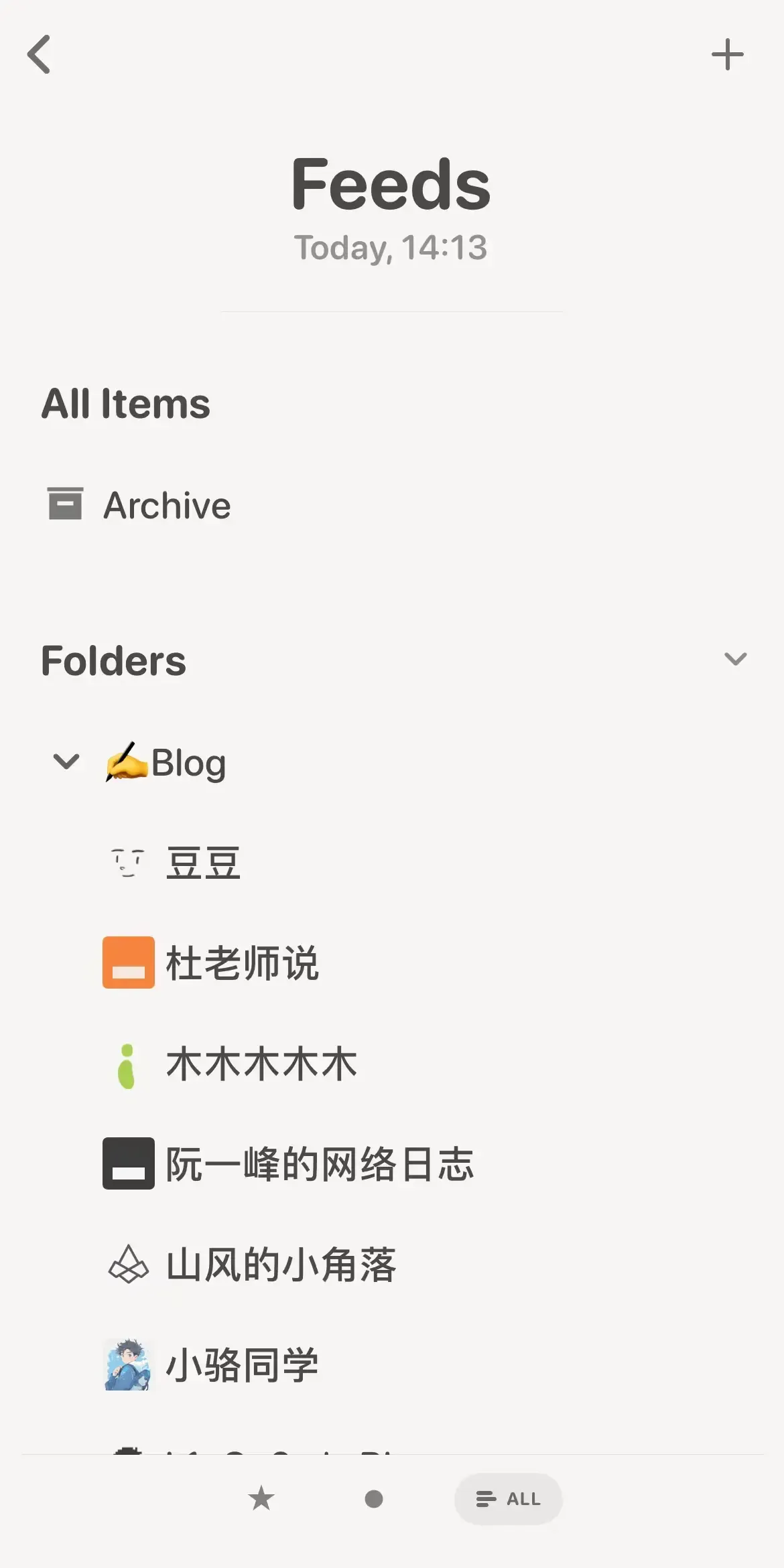
Task: Open the 山风的小角落 feed
Action: tap(280, 1265)
